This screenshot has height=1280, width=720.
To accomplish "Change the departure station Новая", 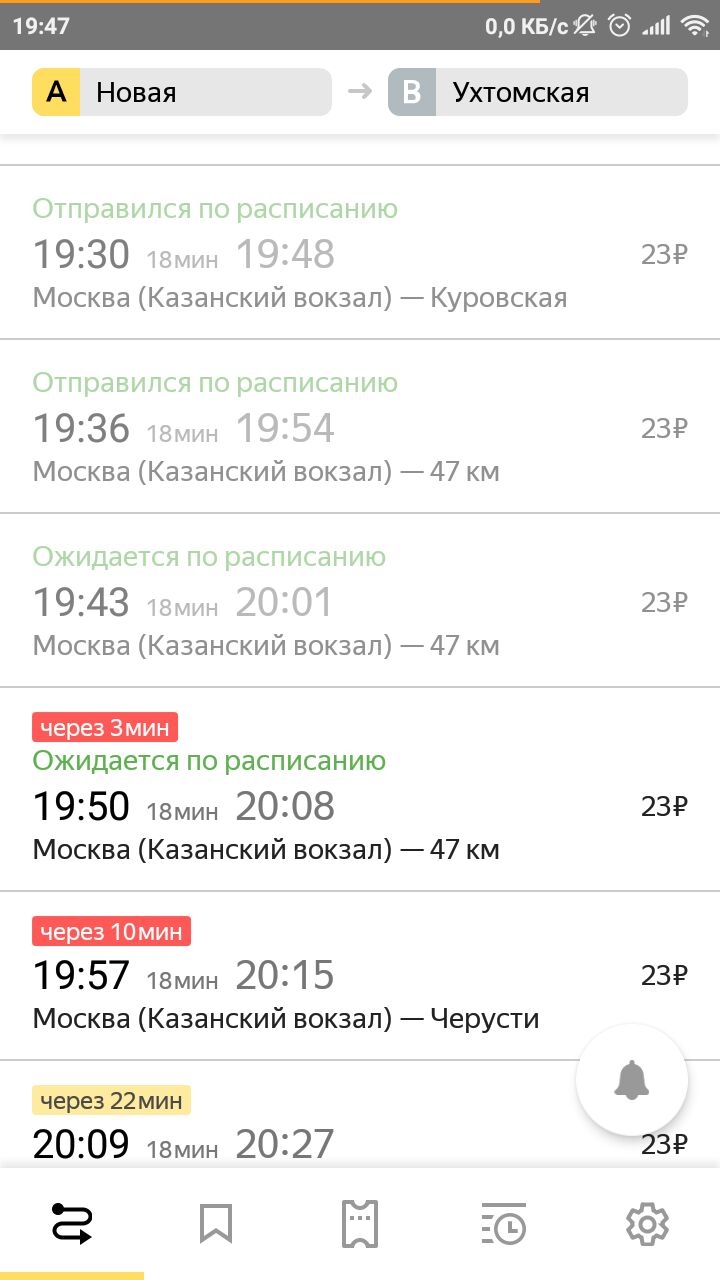I will click(x=181, y=93).
